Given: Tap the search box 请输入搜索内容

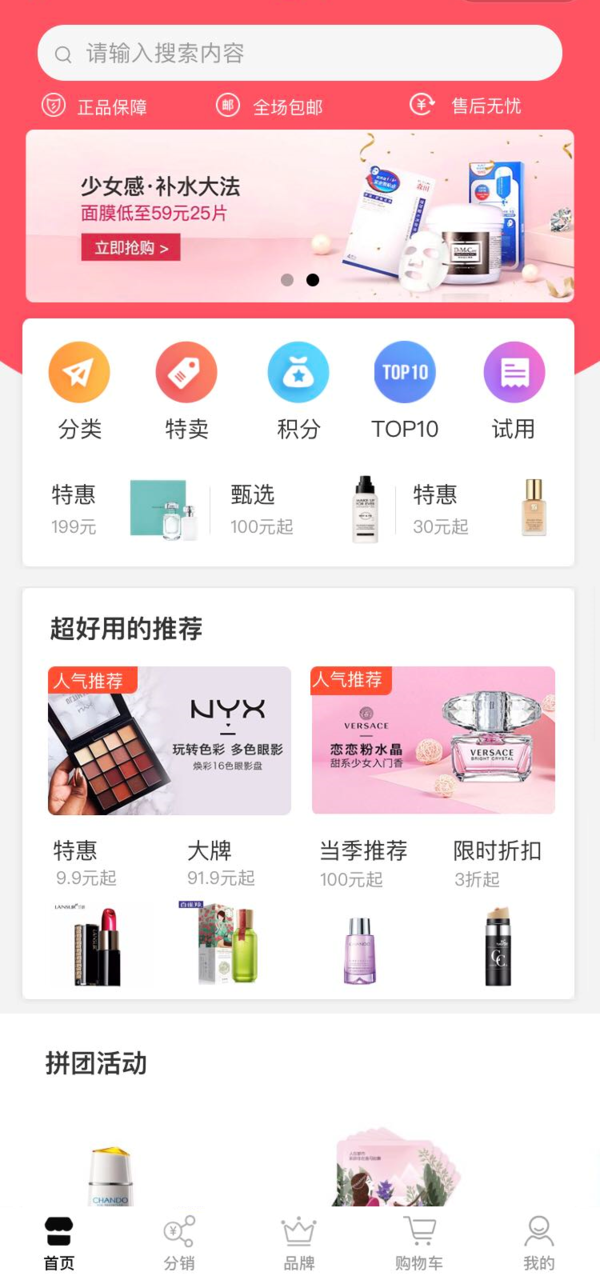Looking at the screenshot, I should point(300,53).
